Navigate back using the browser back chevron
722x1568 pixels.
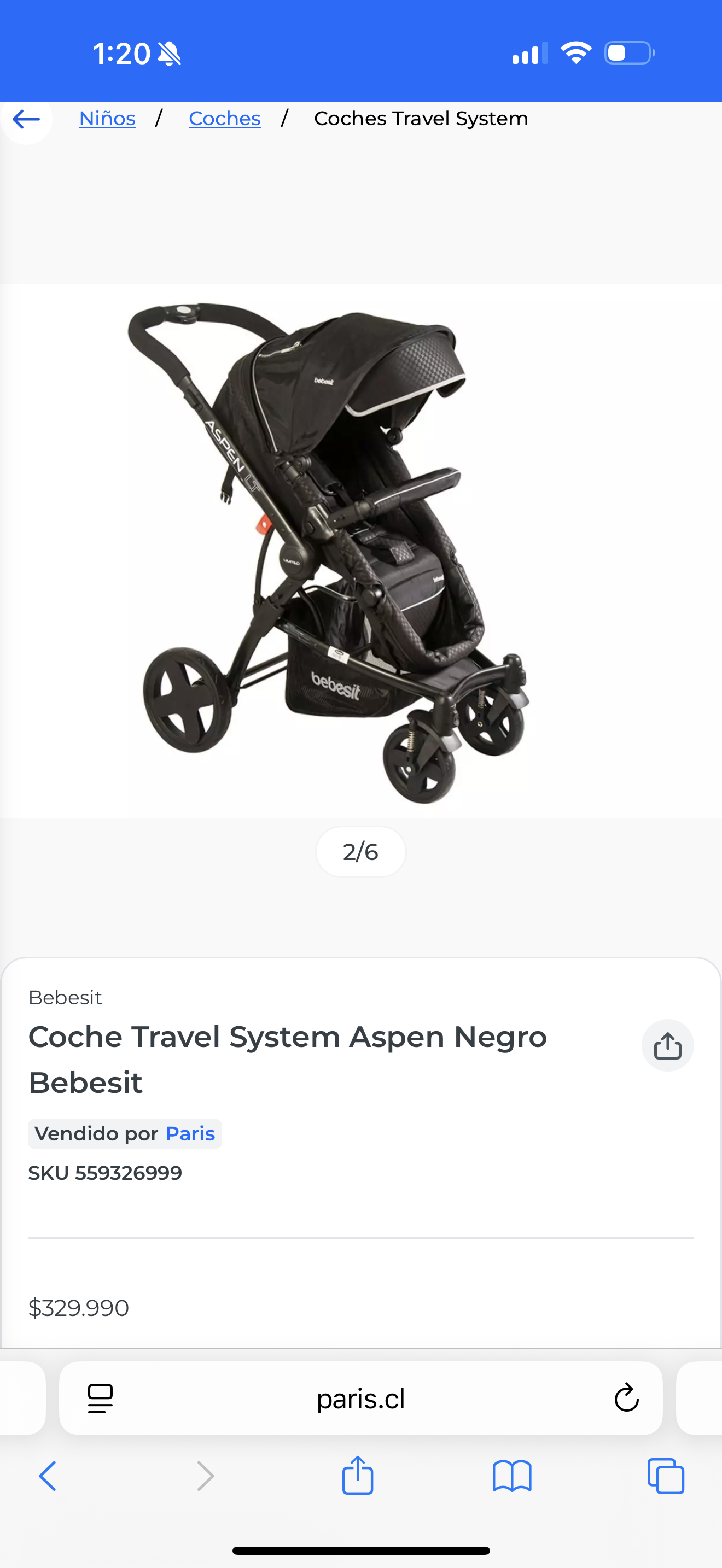tap(48, 1476)
